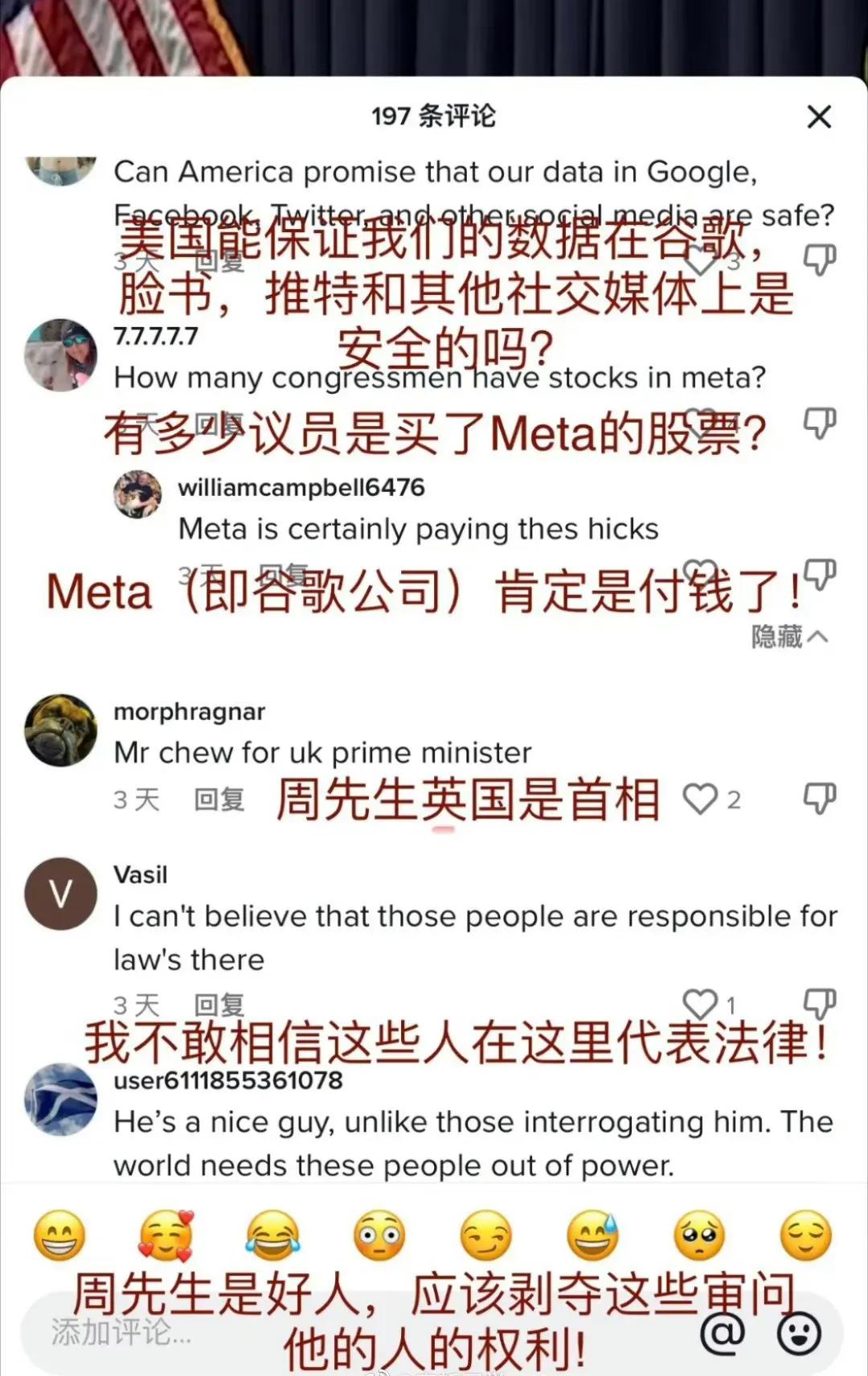Like Vasil's comment

coord(700,1004)
